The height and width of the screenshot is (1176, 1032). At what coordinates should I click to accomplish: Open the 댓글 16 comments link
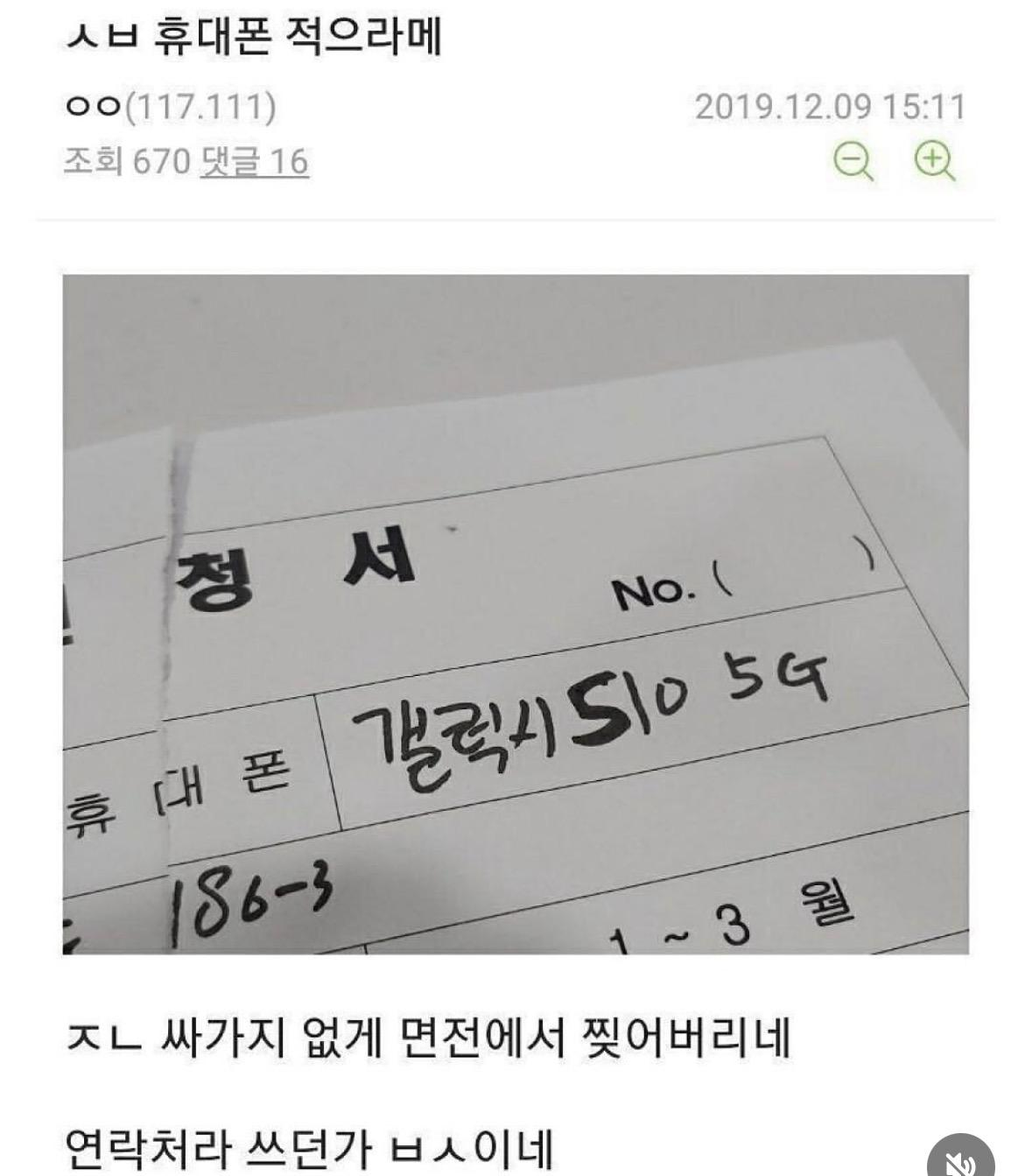point(254,162)
